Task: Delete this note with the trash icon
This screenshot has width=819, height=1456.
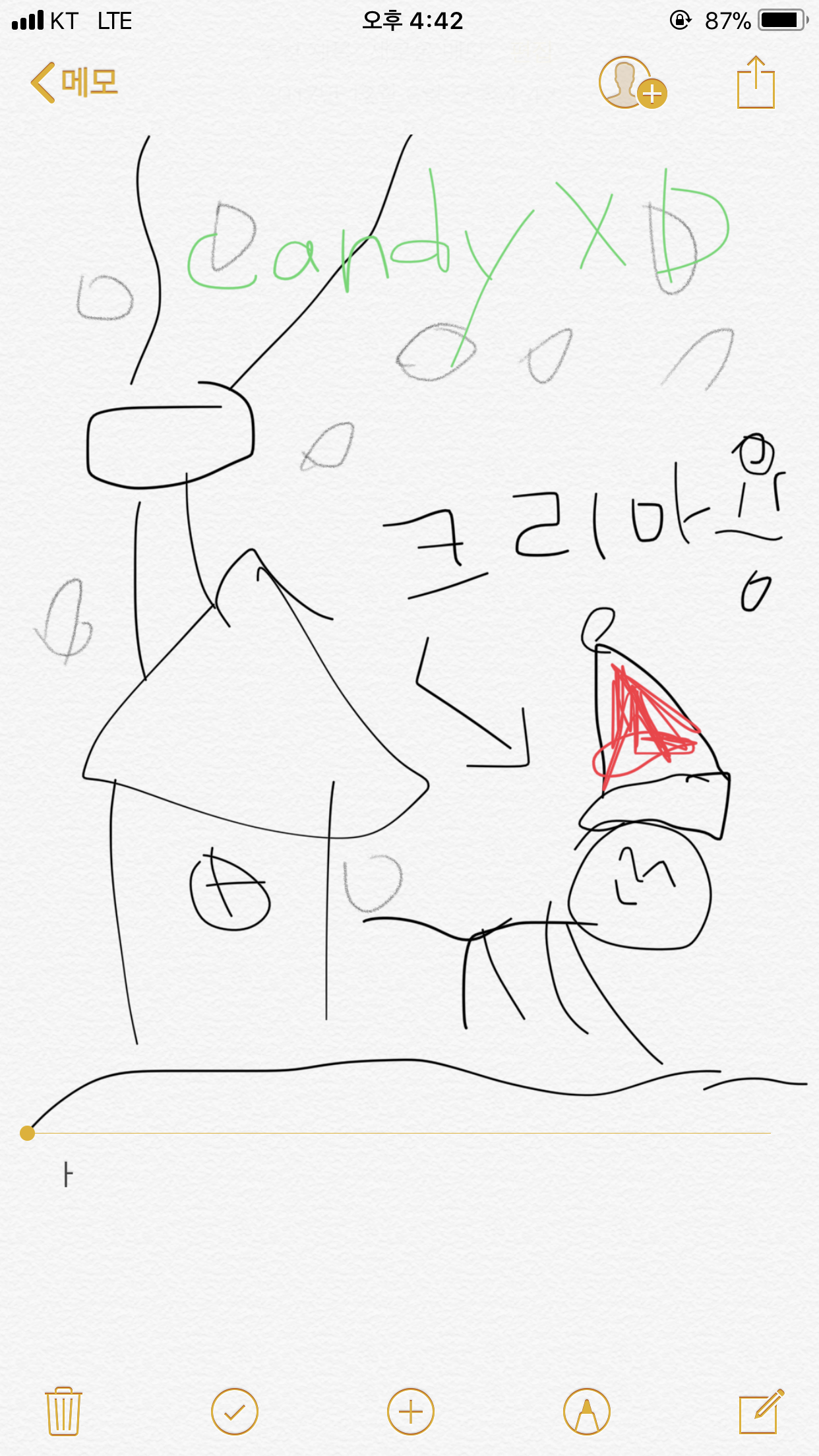Action: pos(63,1411)
